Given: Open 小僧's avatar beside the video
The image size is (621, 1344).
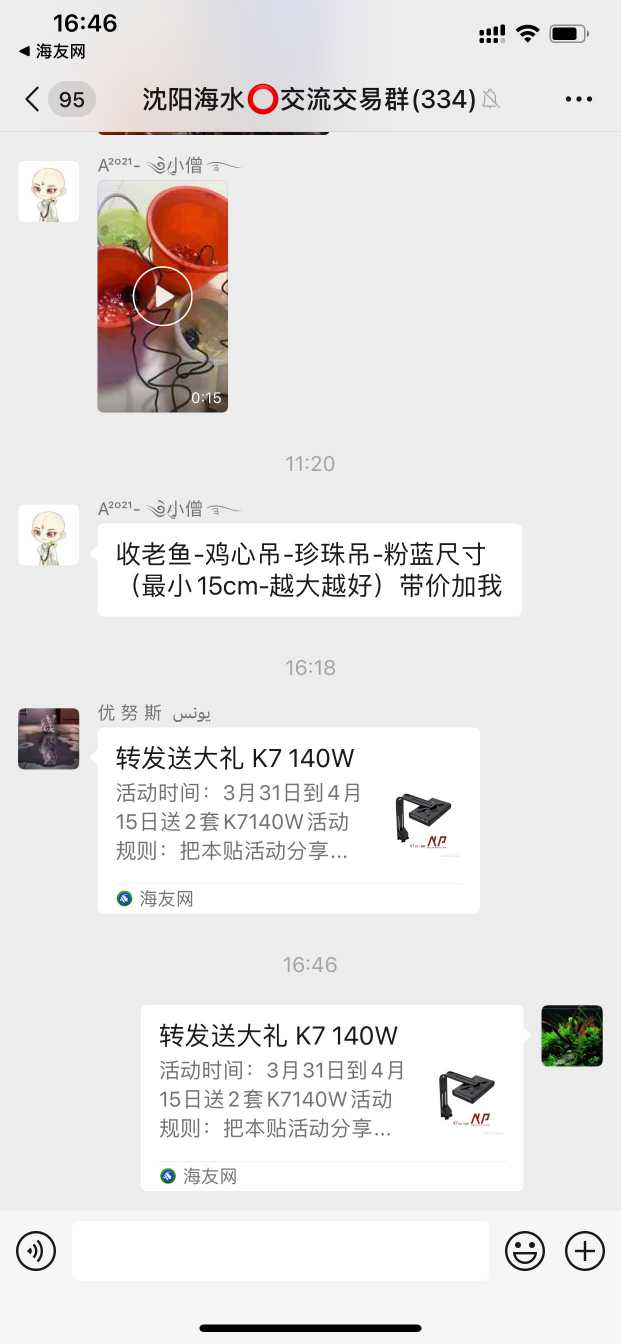Looking at the screenshot, I should (48, 192).
